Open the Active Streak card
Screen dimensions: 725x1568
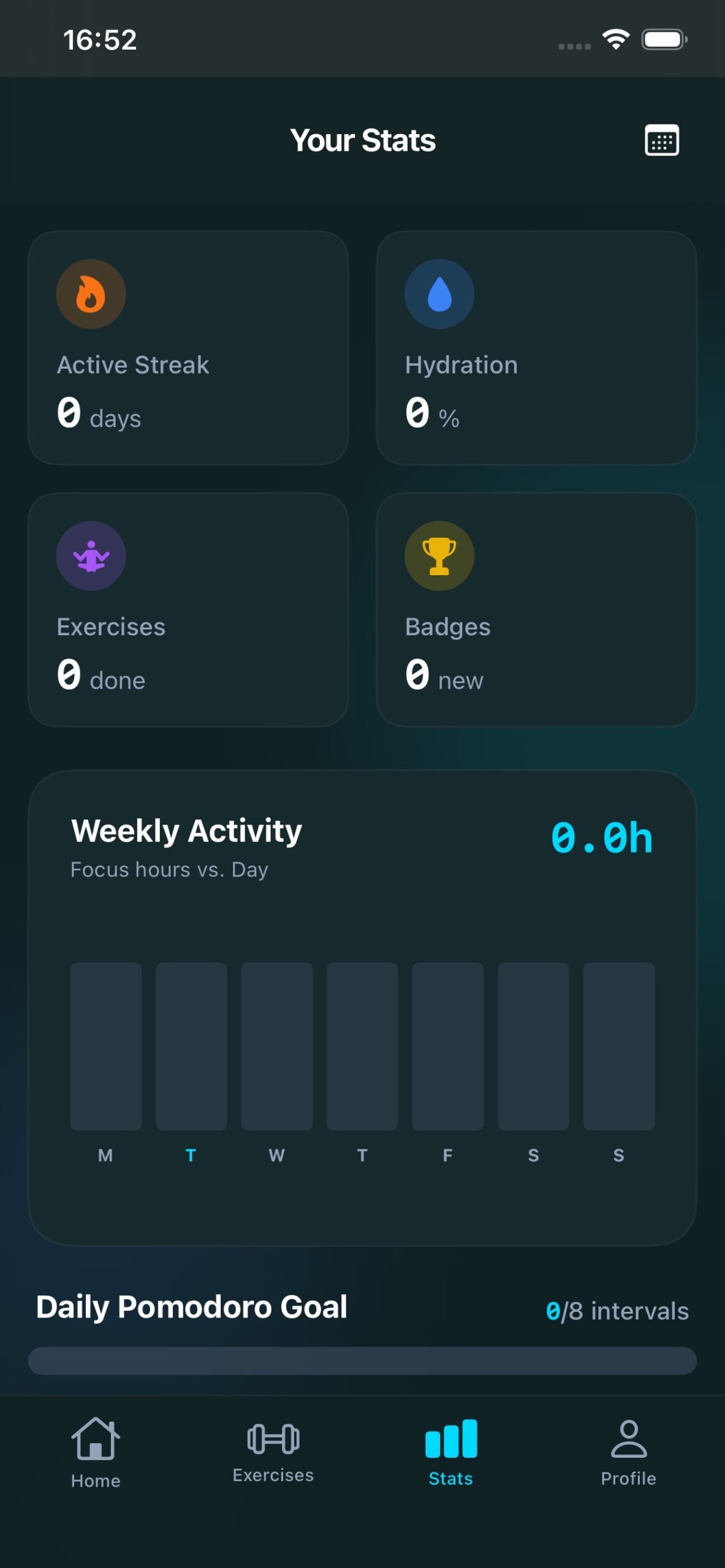(188, 348)
